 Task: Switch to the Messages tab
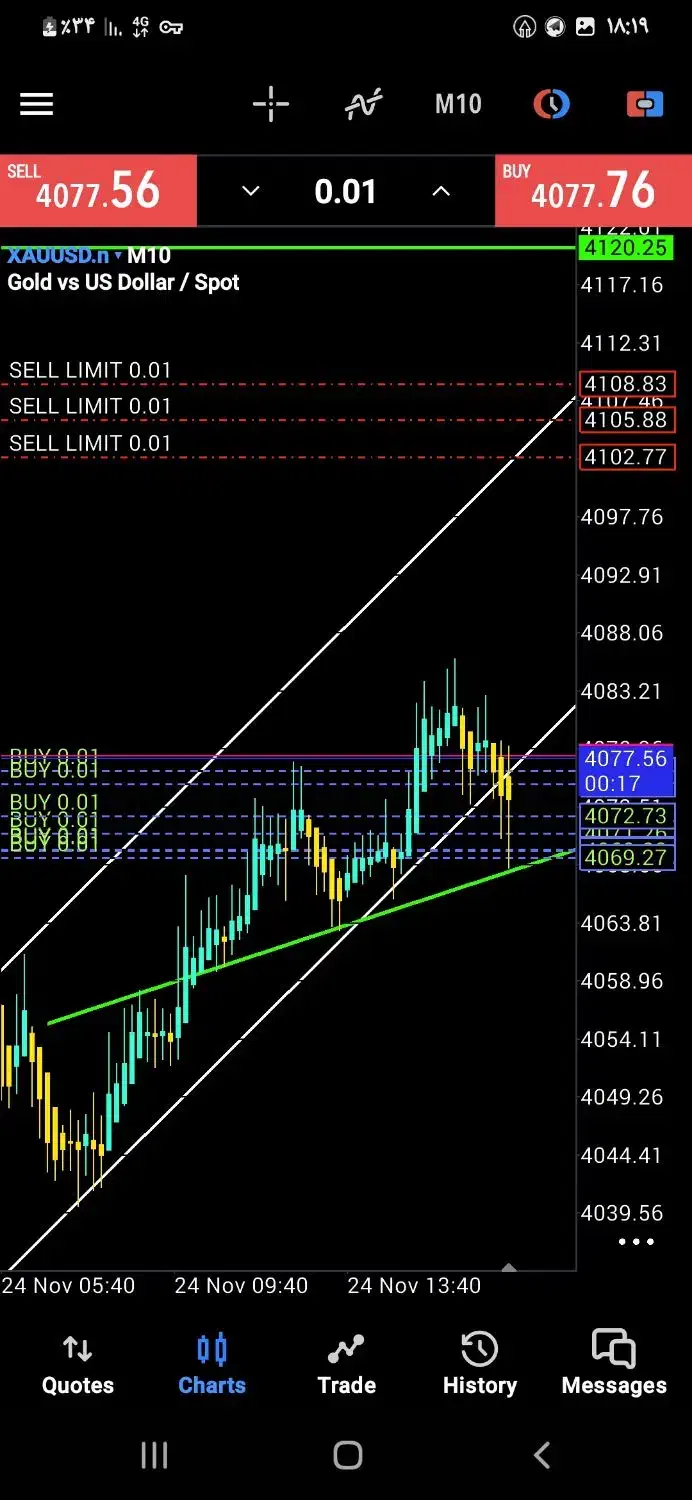[x=614, y=1365]
